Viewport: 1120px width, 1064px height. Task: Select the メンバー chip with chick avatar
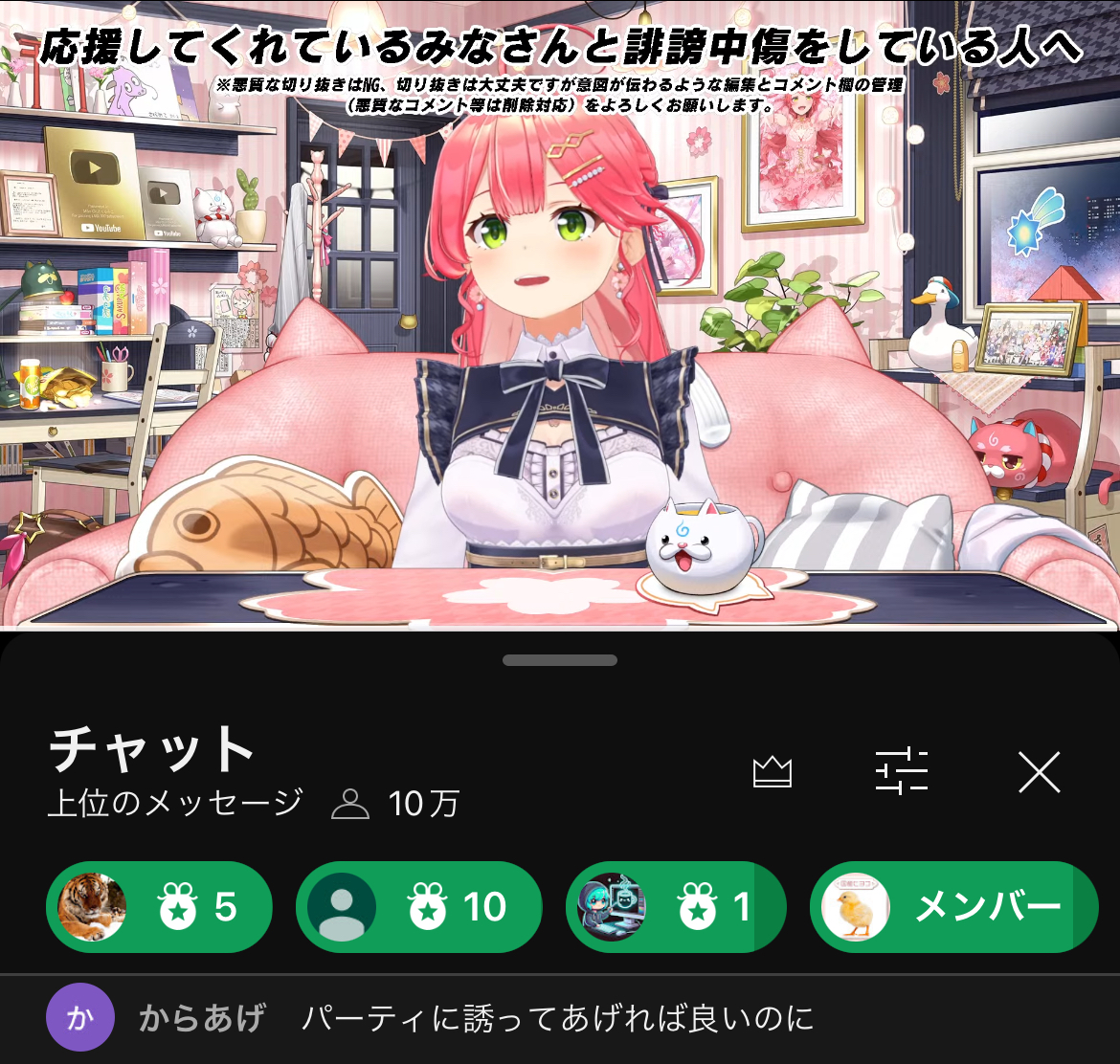point(952,907)
